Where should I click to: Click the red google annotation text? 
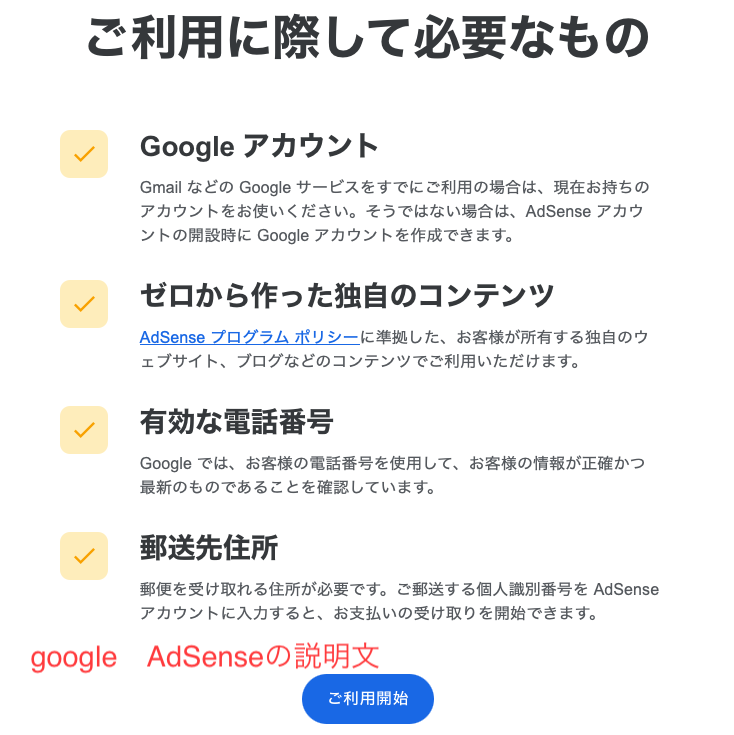point(71,658)
